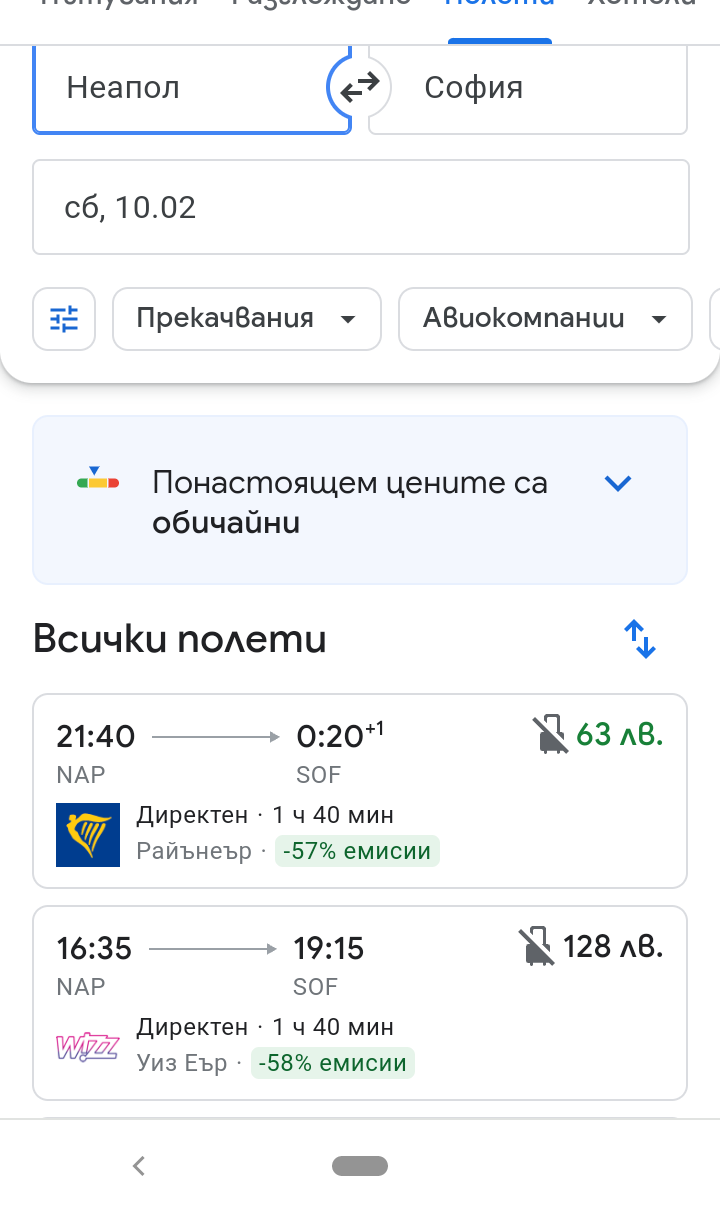
Task: Select the 21:40 Ryanair flight for 63 лв.
Action: click(360, 790)
